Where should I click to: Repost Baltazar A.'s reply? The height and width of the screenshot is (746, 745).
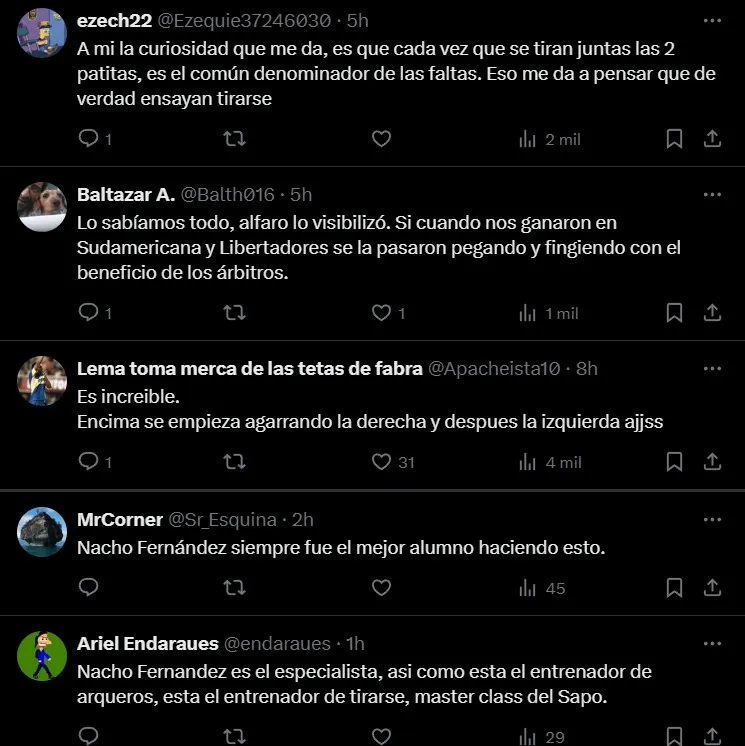(x=235, y=313)
